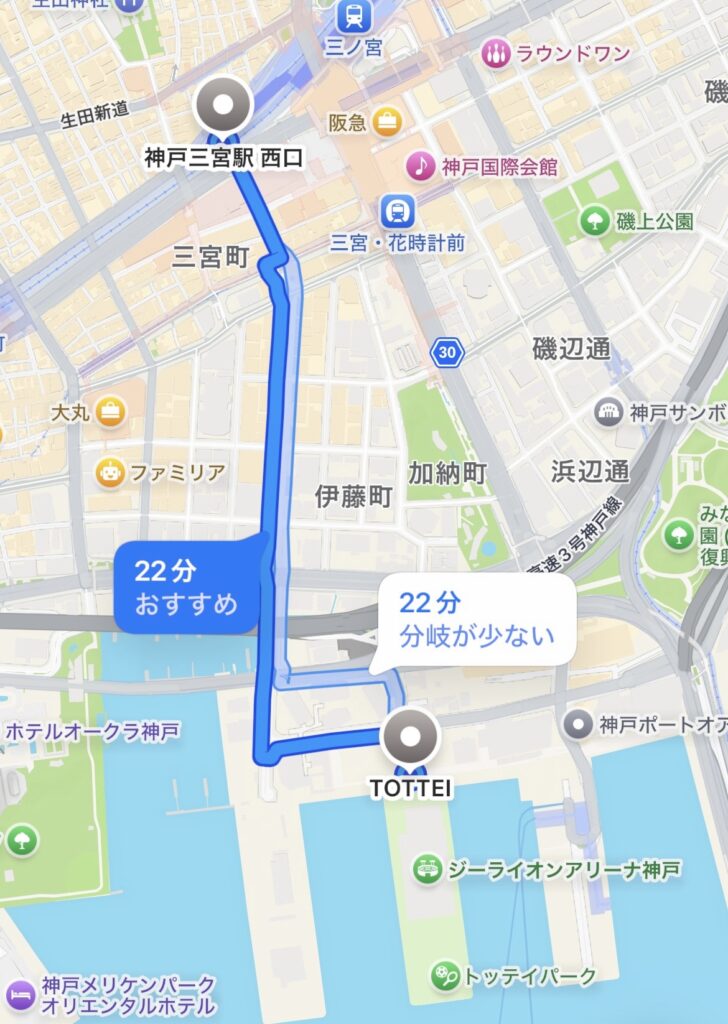This screenshot has width=728, height=1024.
Task: Open the ホテルオークラ神戸 label
Action: click(x=92, y=732)
